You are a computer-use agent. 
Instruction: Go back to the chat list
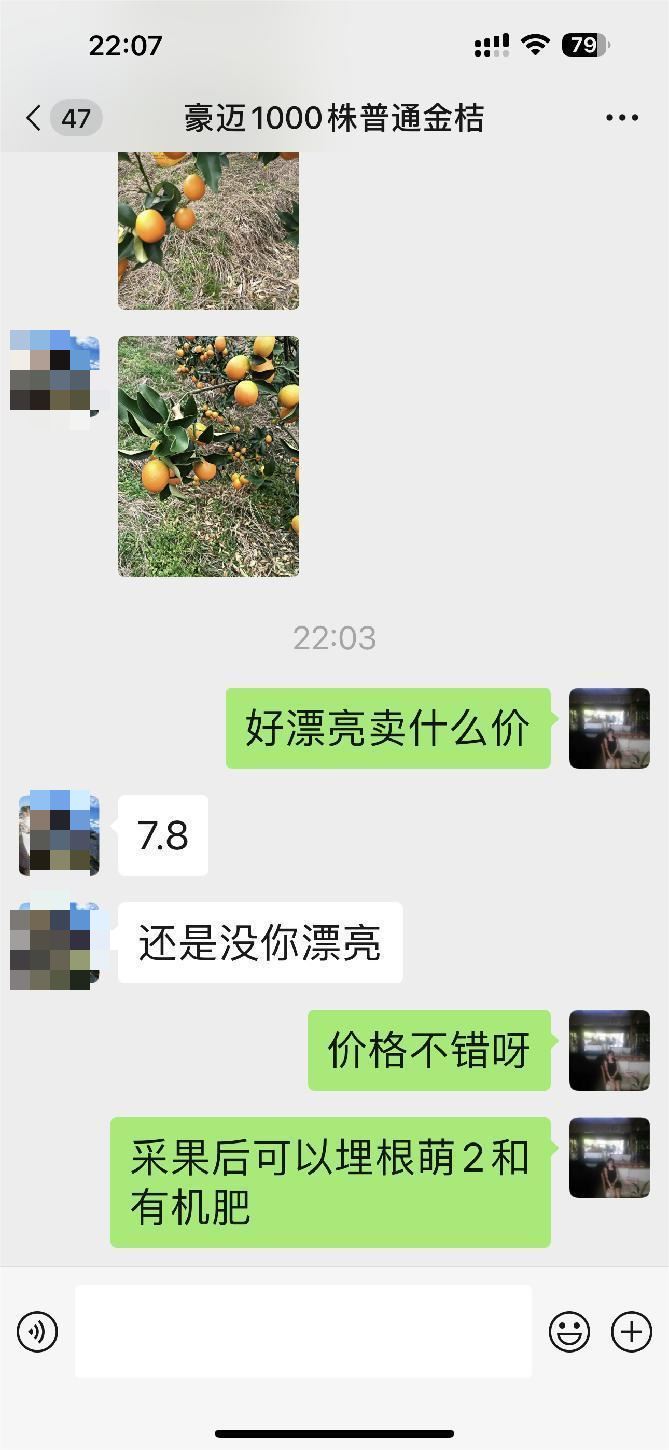[x=35, y=118]
